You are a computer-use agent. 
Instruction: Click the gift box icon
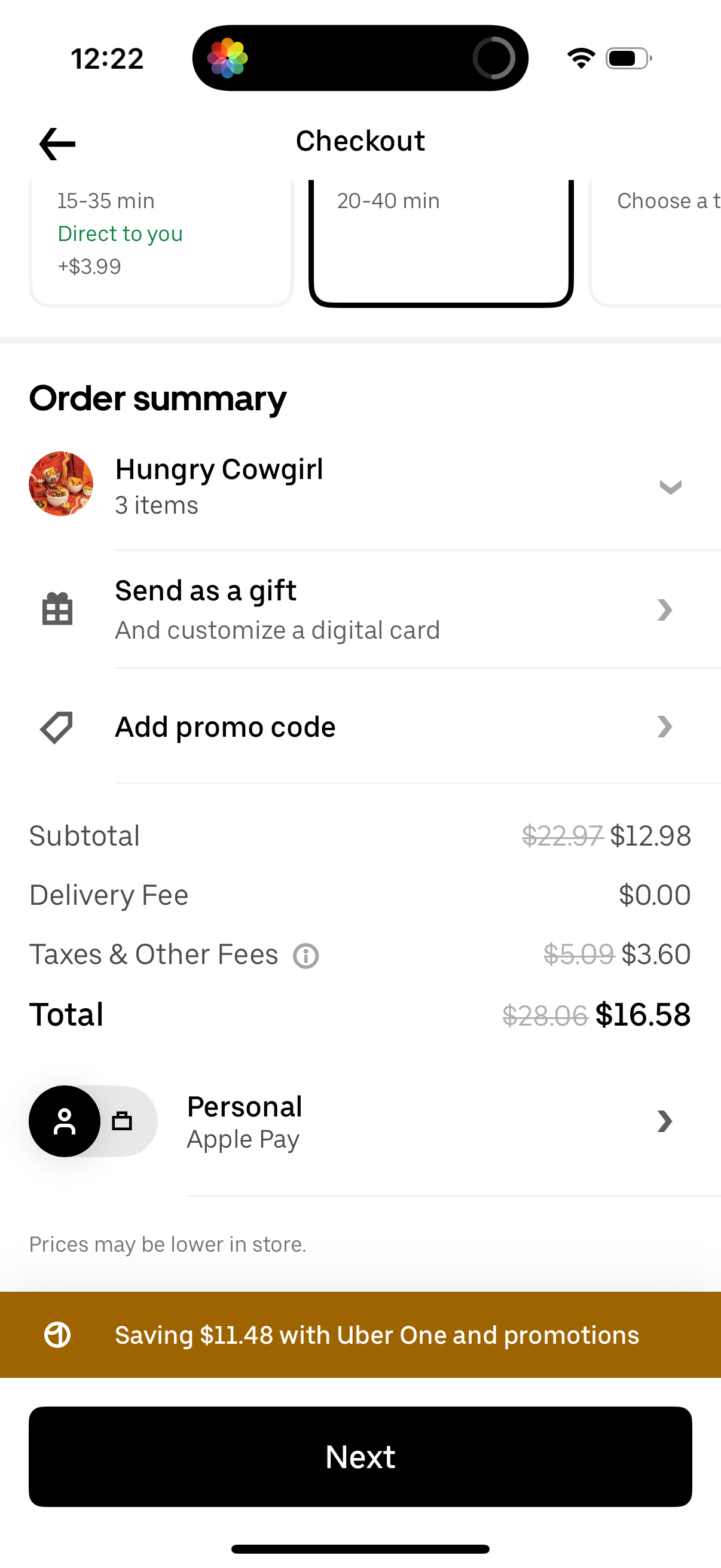pyautogui.click(x=57, y=609)
